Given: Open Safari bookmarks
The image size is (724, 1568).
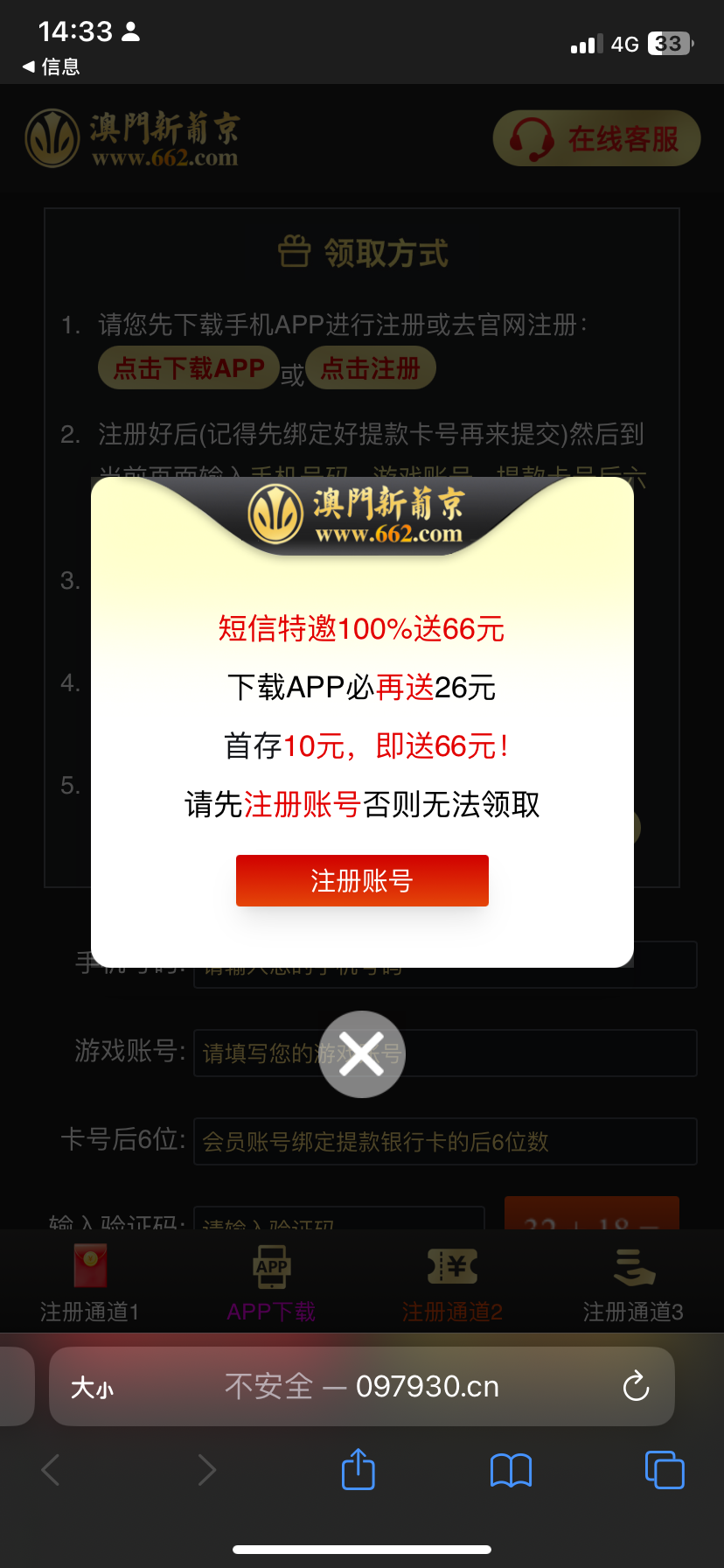Looking at the screenshot, I should tap(511, 1470).
